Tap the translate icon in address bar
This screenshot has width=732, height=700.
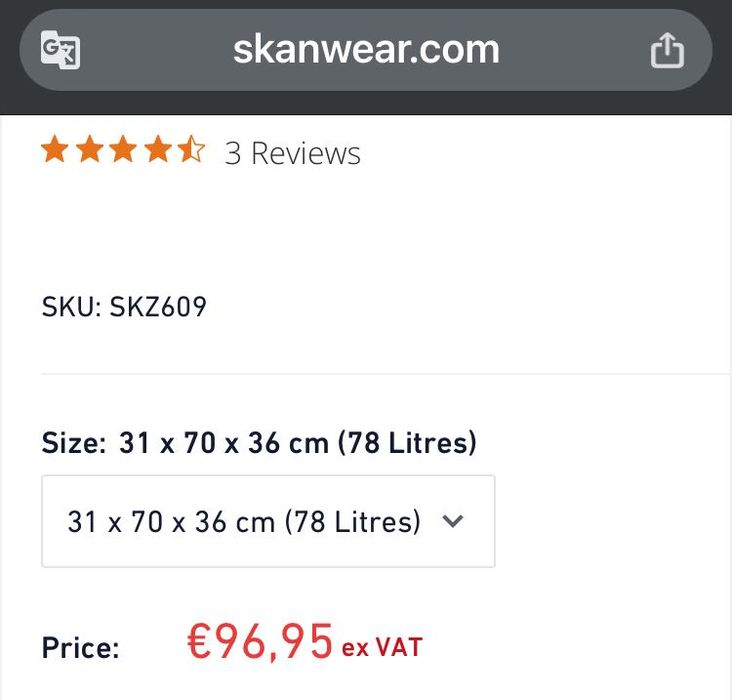click(x=60, y=50)
